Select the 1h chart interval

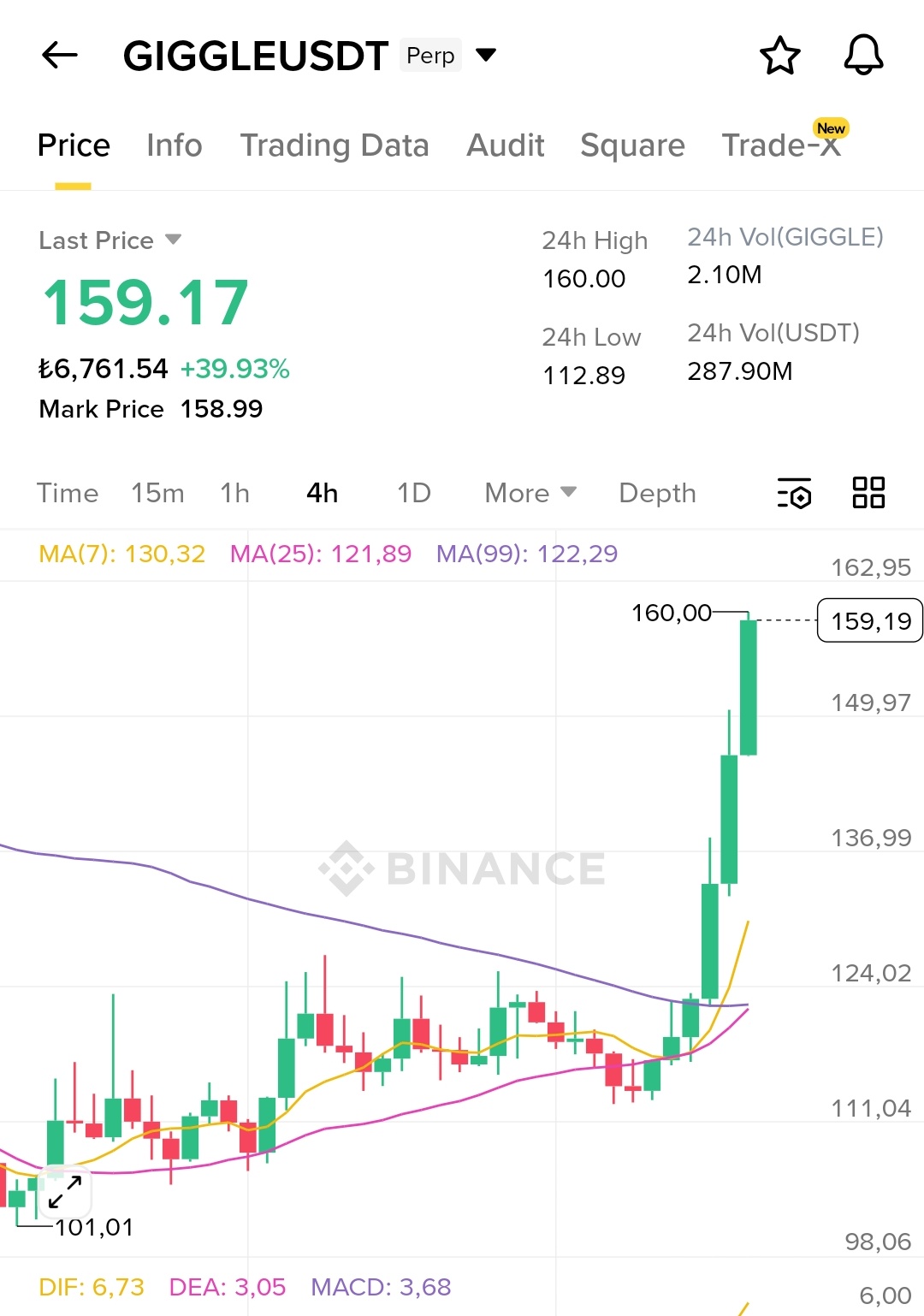click(x=234, y=493)
